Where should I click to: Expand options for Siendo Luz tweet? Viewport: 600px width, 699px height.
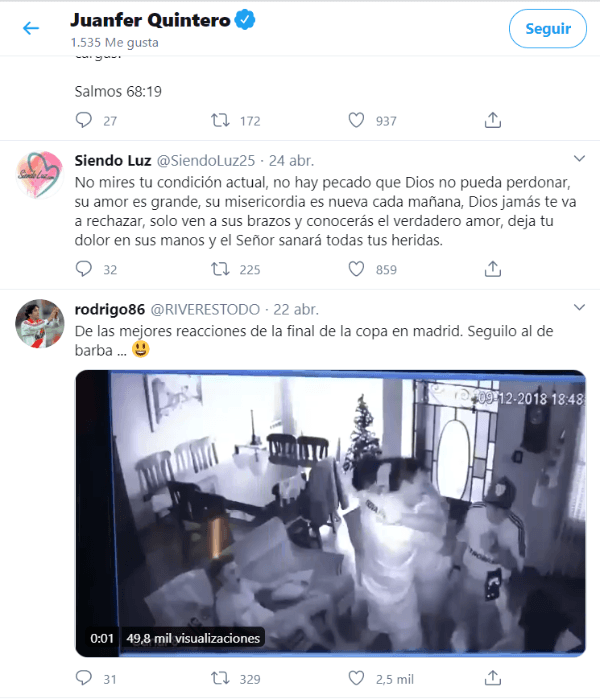(x=577, y=159)
